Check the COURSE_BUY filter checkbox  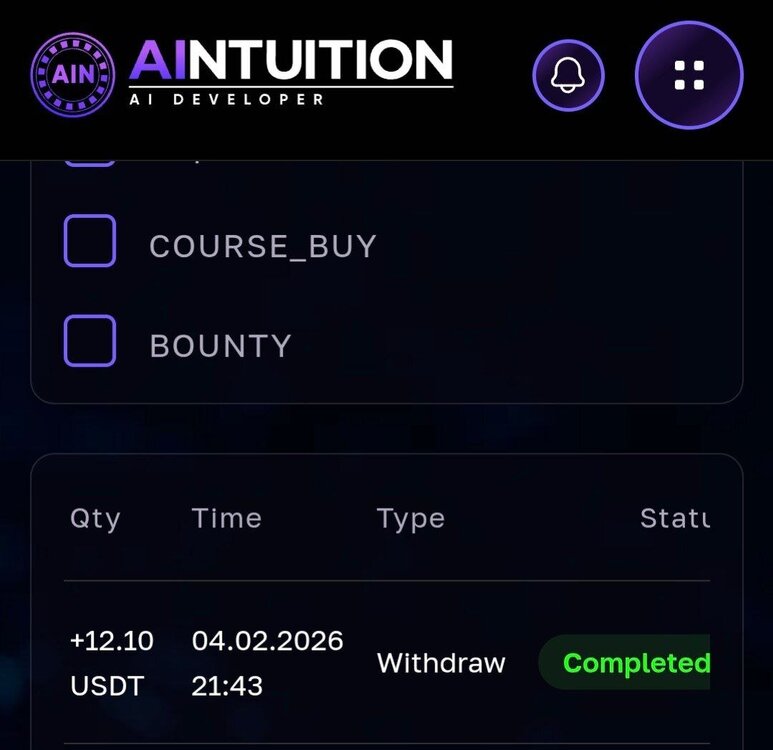coord(90,241)
